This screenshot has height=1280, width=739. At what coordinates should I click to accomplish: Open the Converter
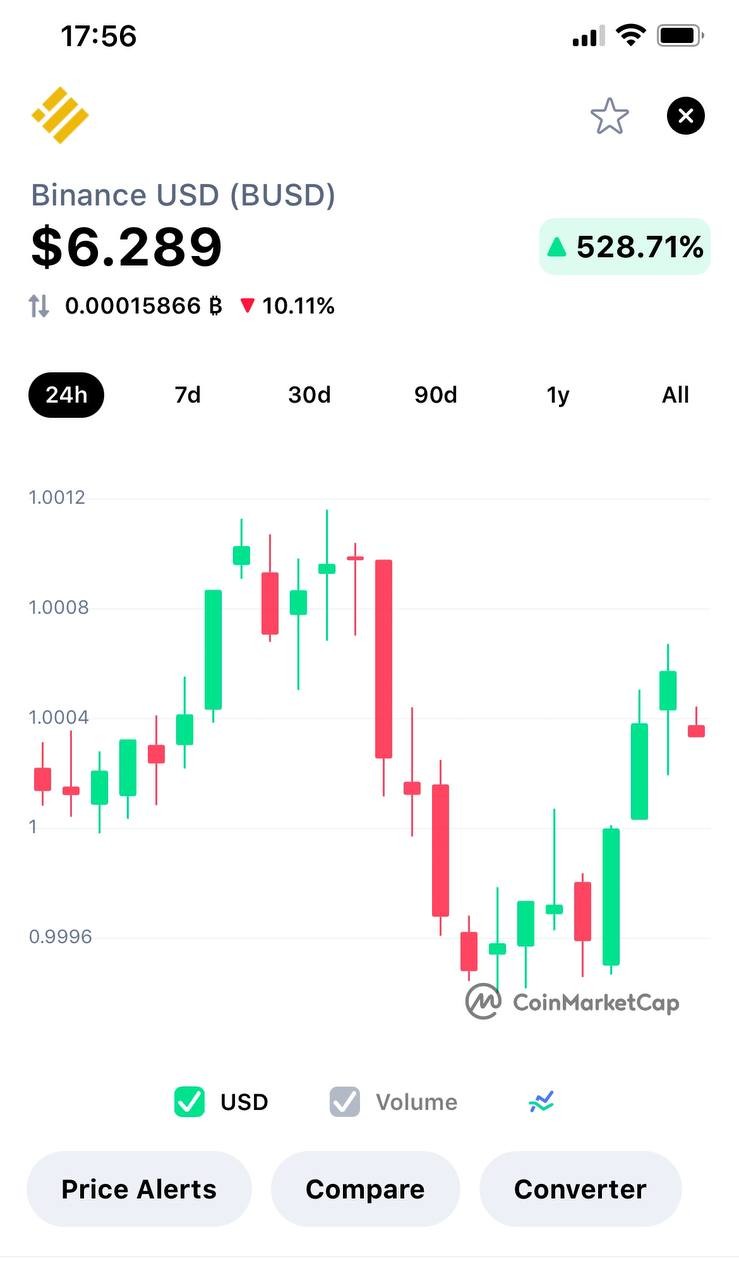[x=580, y=1189]
